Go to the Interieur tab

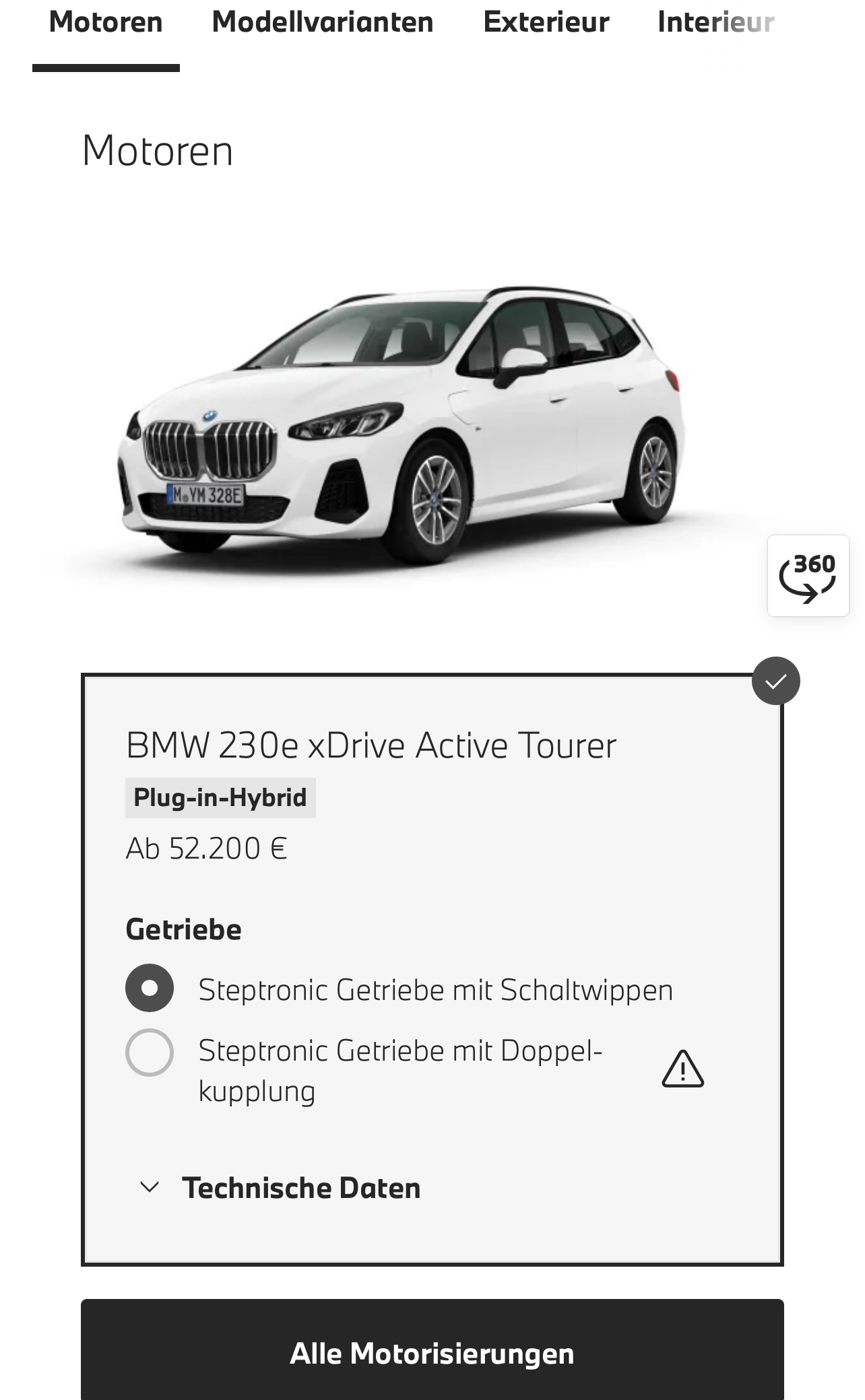coord(716,22)
